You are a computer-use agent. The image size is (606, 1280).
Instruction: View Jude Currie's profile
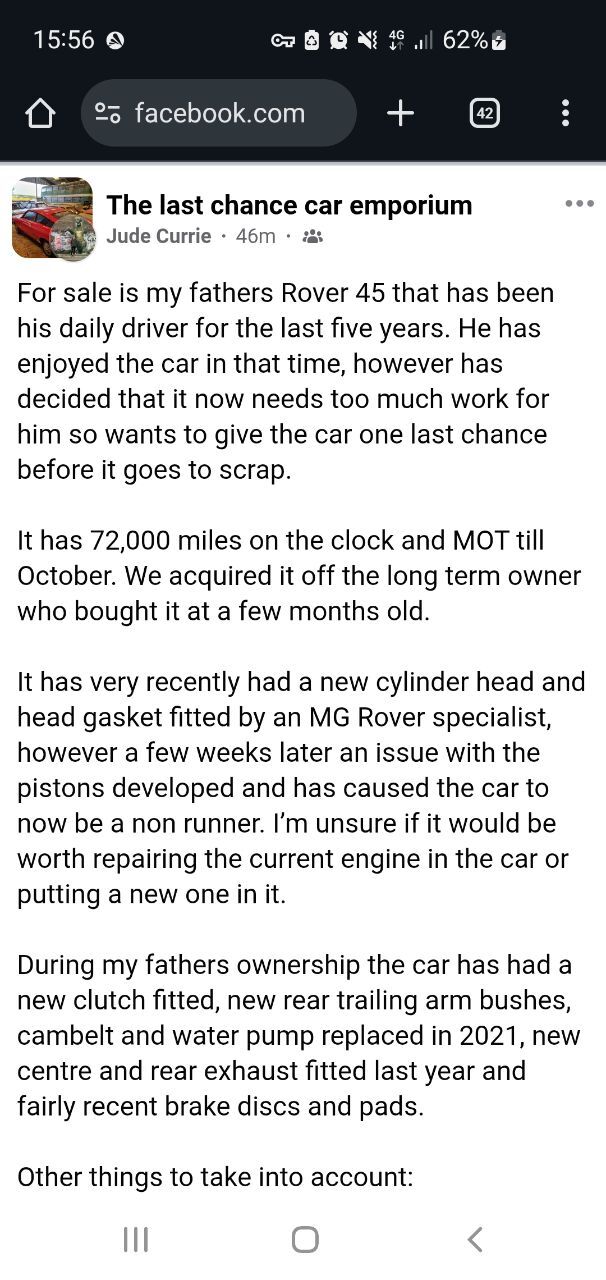[x=159, y=236]
